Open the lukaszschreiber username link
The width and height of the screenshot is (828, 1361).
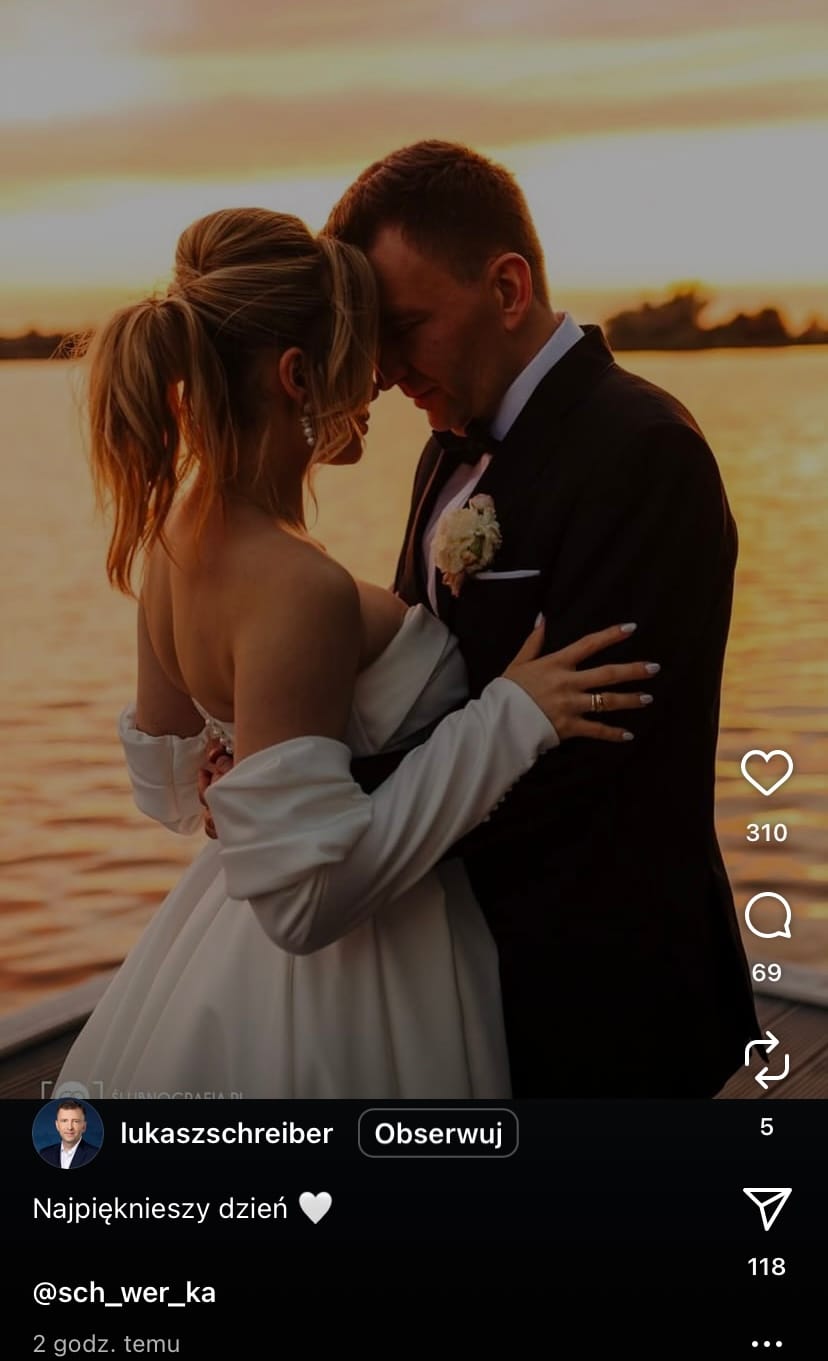(226, 1133)
